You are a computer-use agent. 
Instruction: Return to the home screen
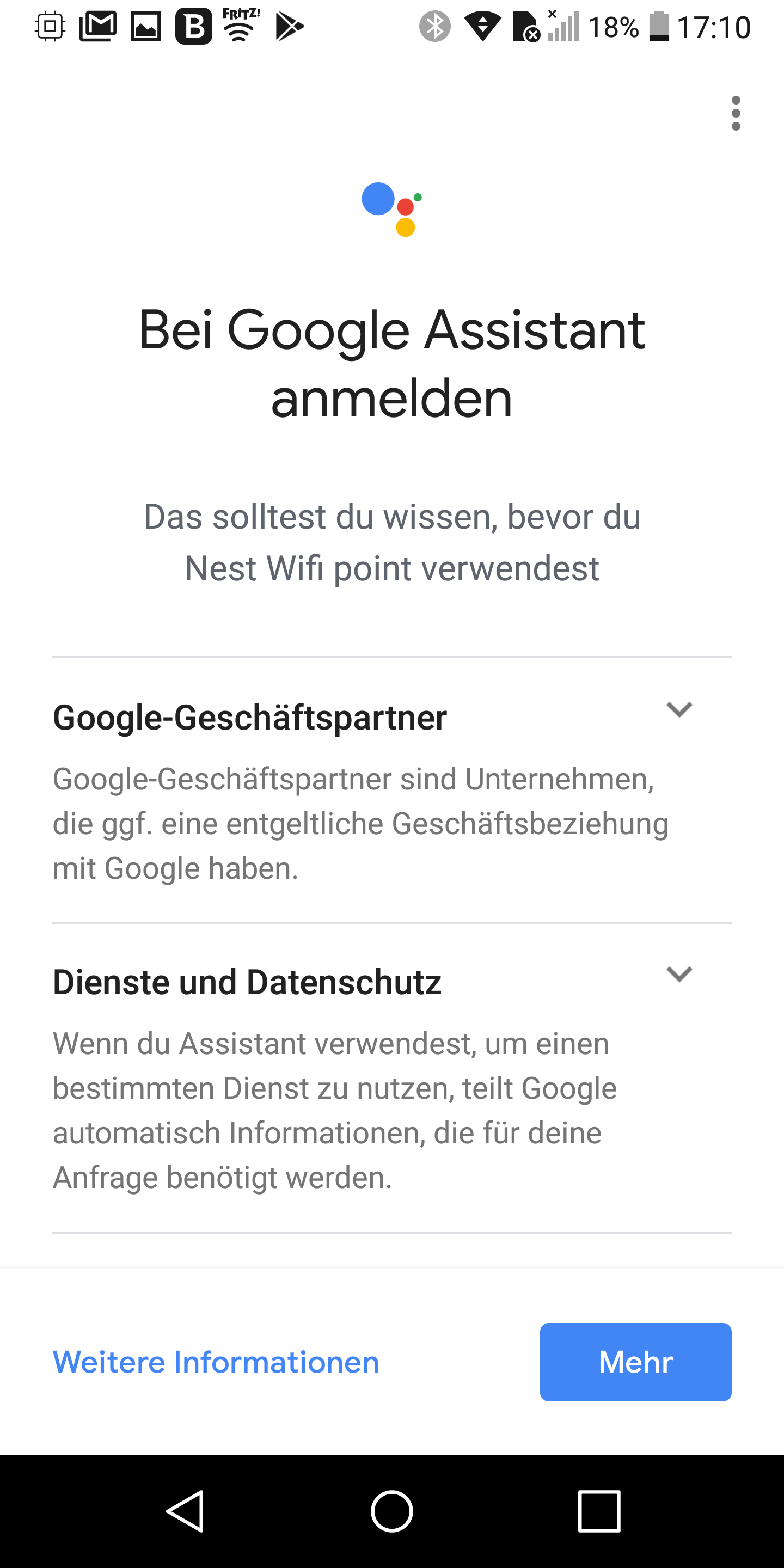coord(392,1511)
